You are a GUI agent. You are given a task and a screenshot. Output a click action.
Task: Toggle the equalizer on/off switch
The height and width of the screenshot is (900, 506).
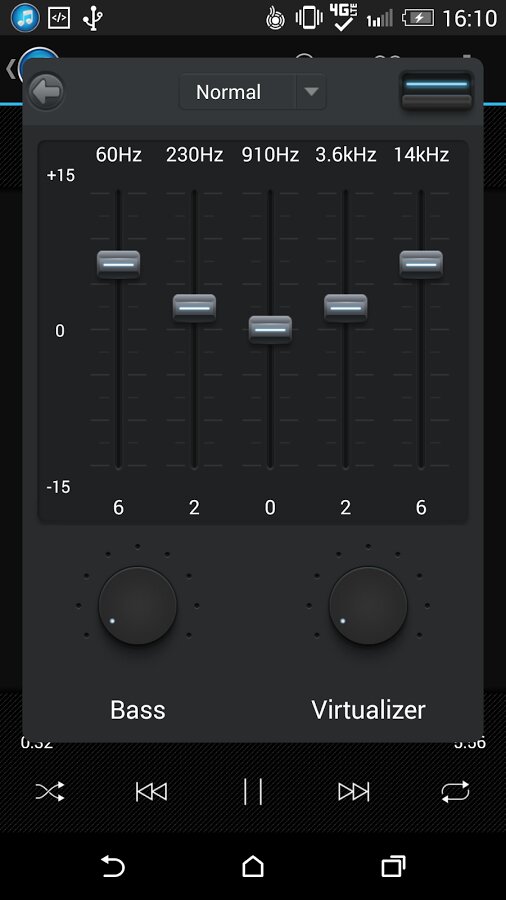[x=437, y=91]
